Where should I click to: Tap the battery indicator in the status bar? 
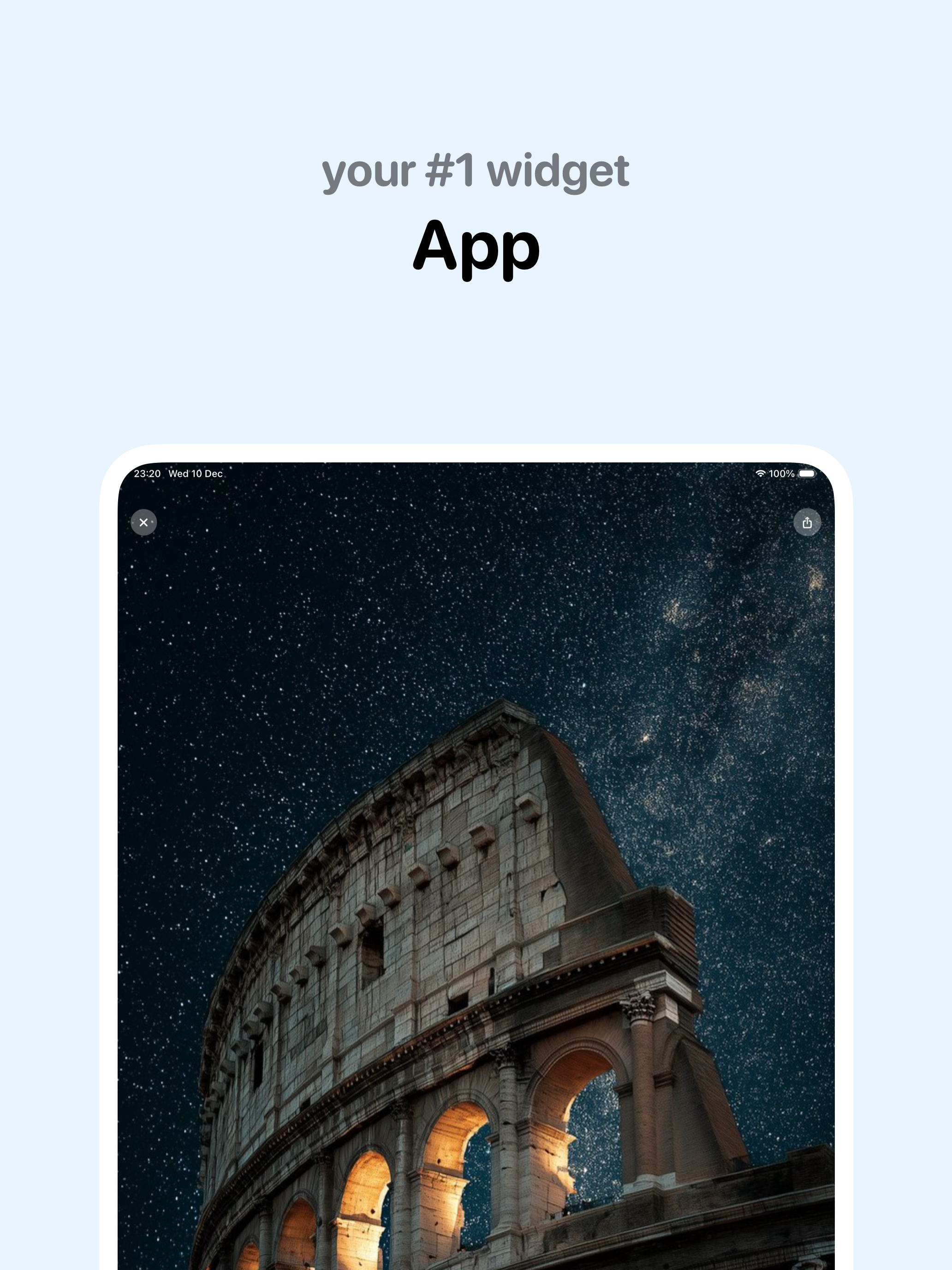[806, 473]
